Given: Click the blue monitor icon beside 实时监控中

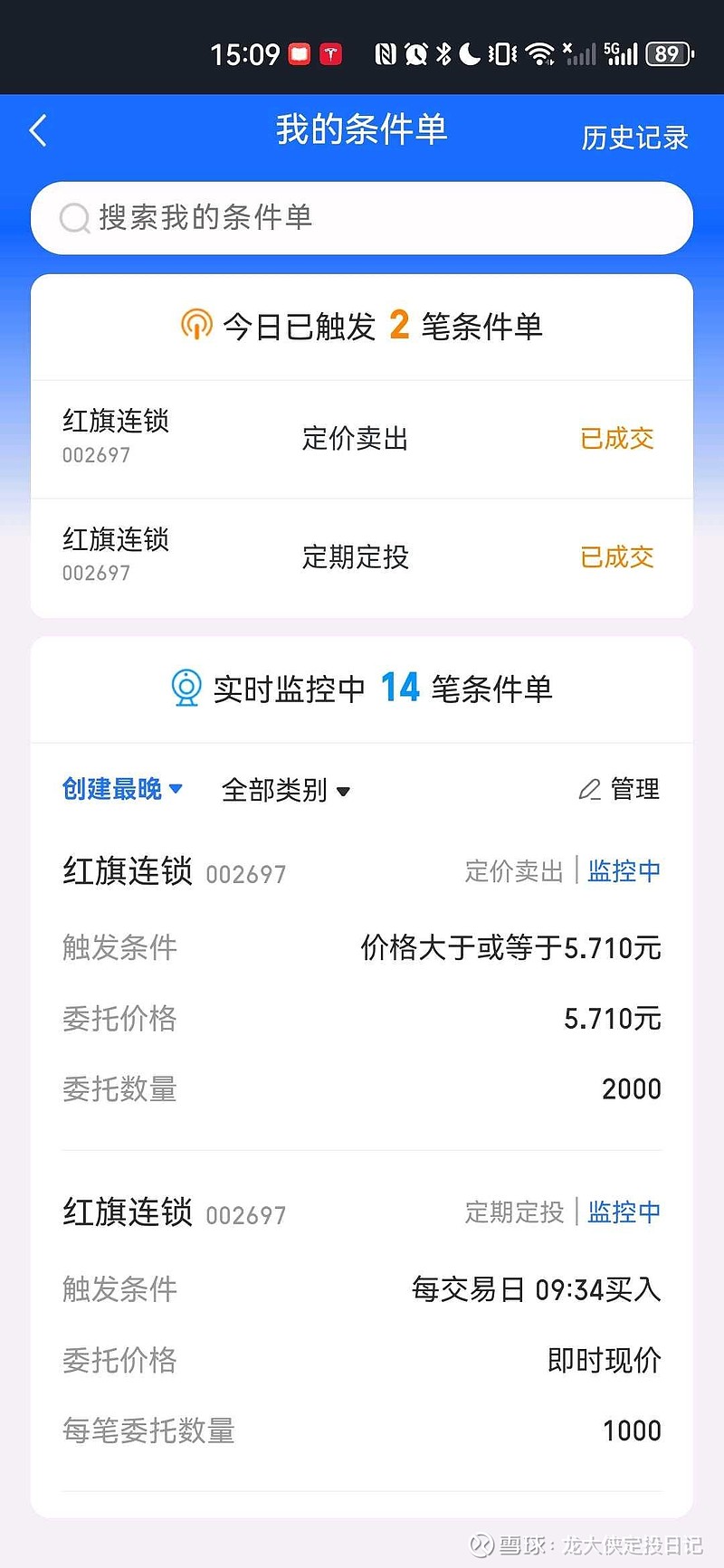Looking at the screenshot, I should coord(186,689).
